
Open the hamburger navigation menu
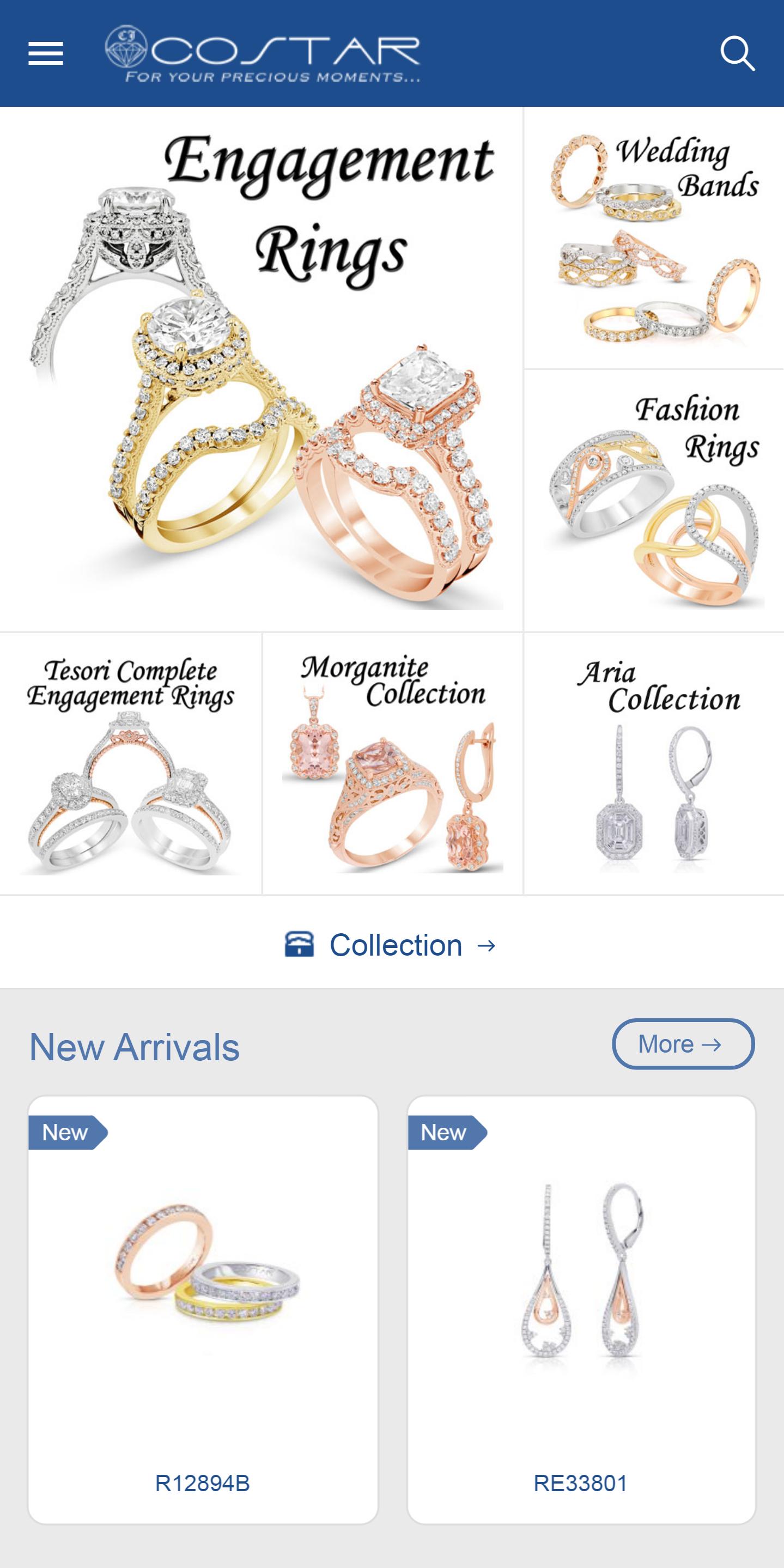click(x=46, y=53)
